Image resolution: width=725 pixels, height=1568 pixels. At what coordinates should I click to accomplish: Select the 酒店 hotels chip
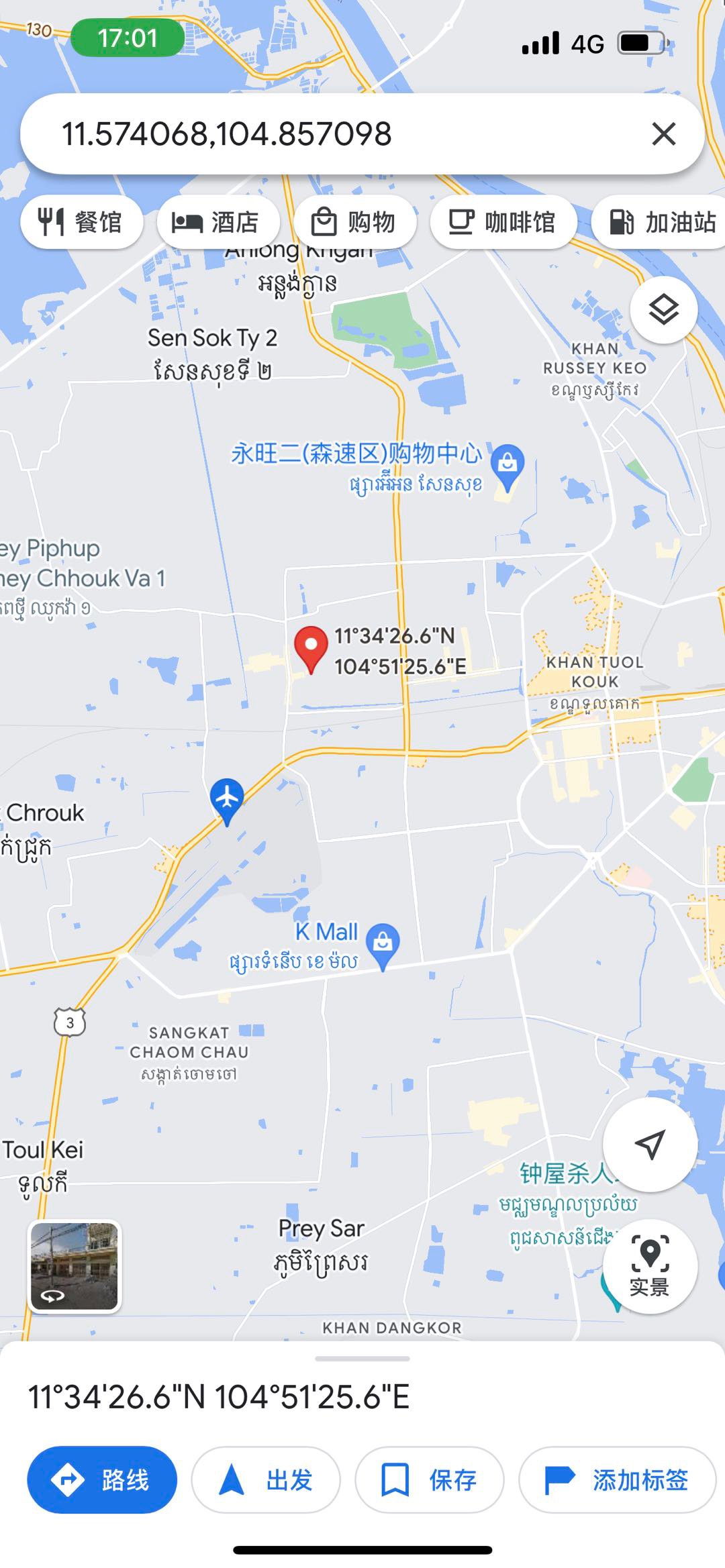click(x=217, y=222)
